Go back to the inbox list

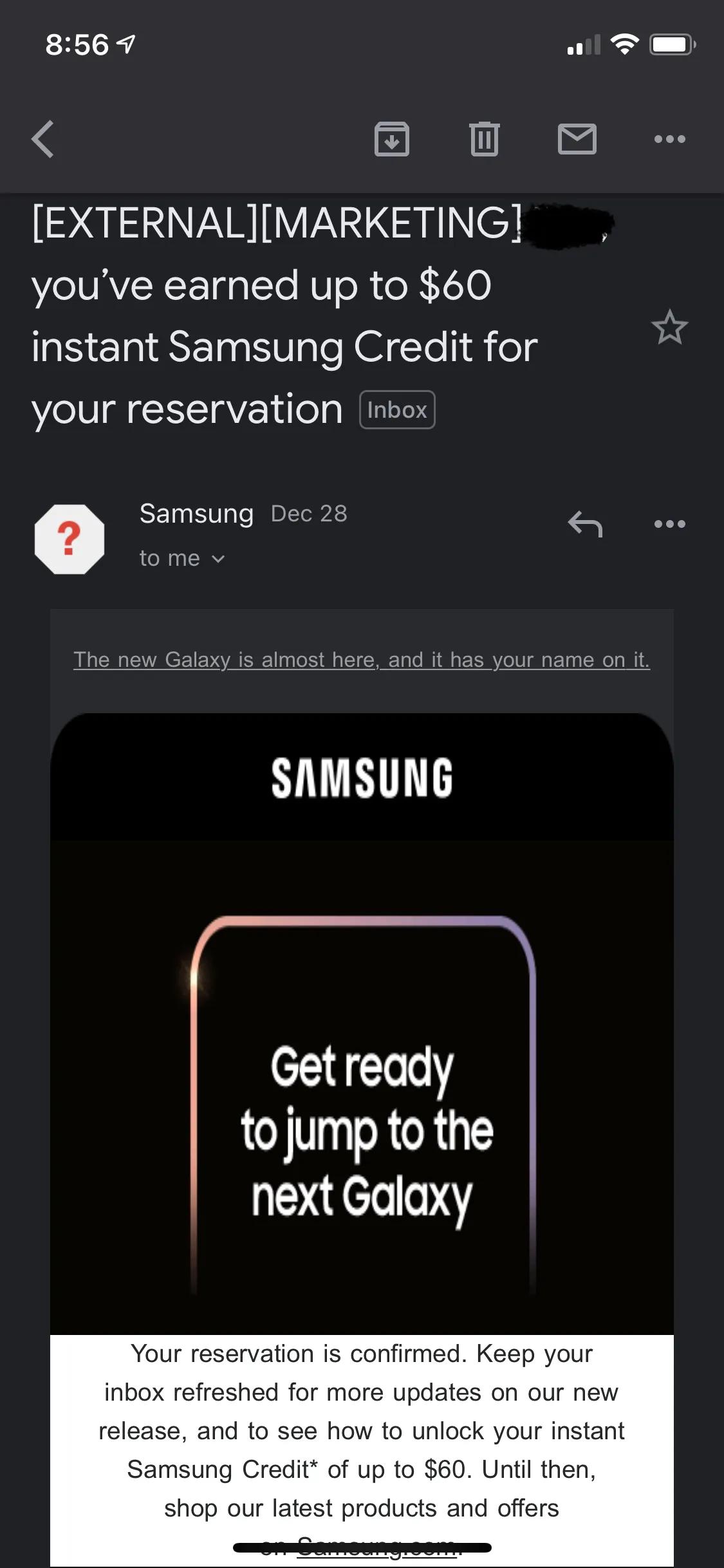click(x=42, y=139)
